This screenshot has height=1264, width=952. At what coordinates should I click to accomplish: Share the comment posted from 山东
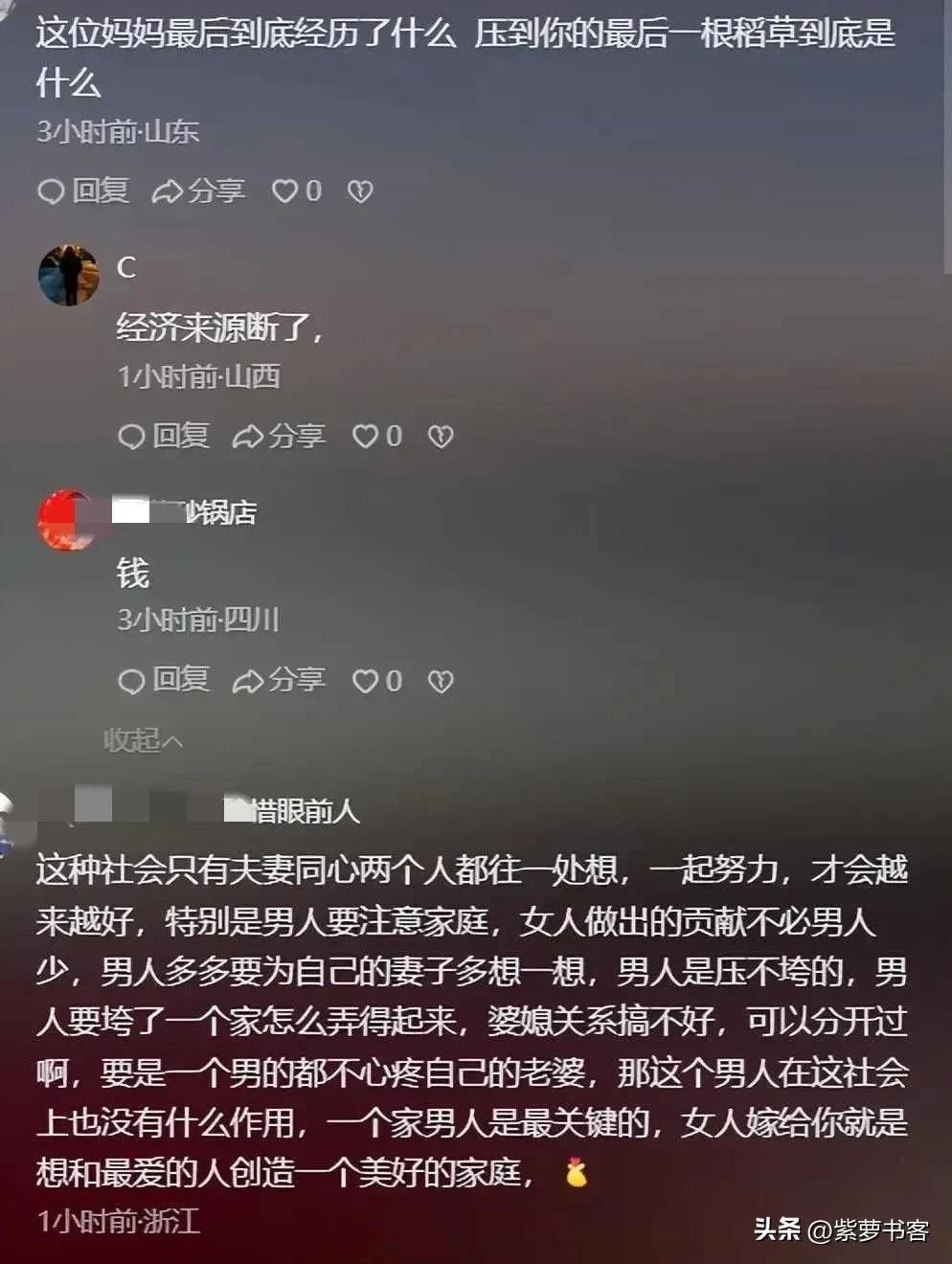[x=199, y=192]
